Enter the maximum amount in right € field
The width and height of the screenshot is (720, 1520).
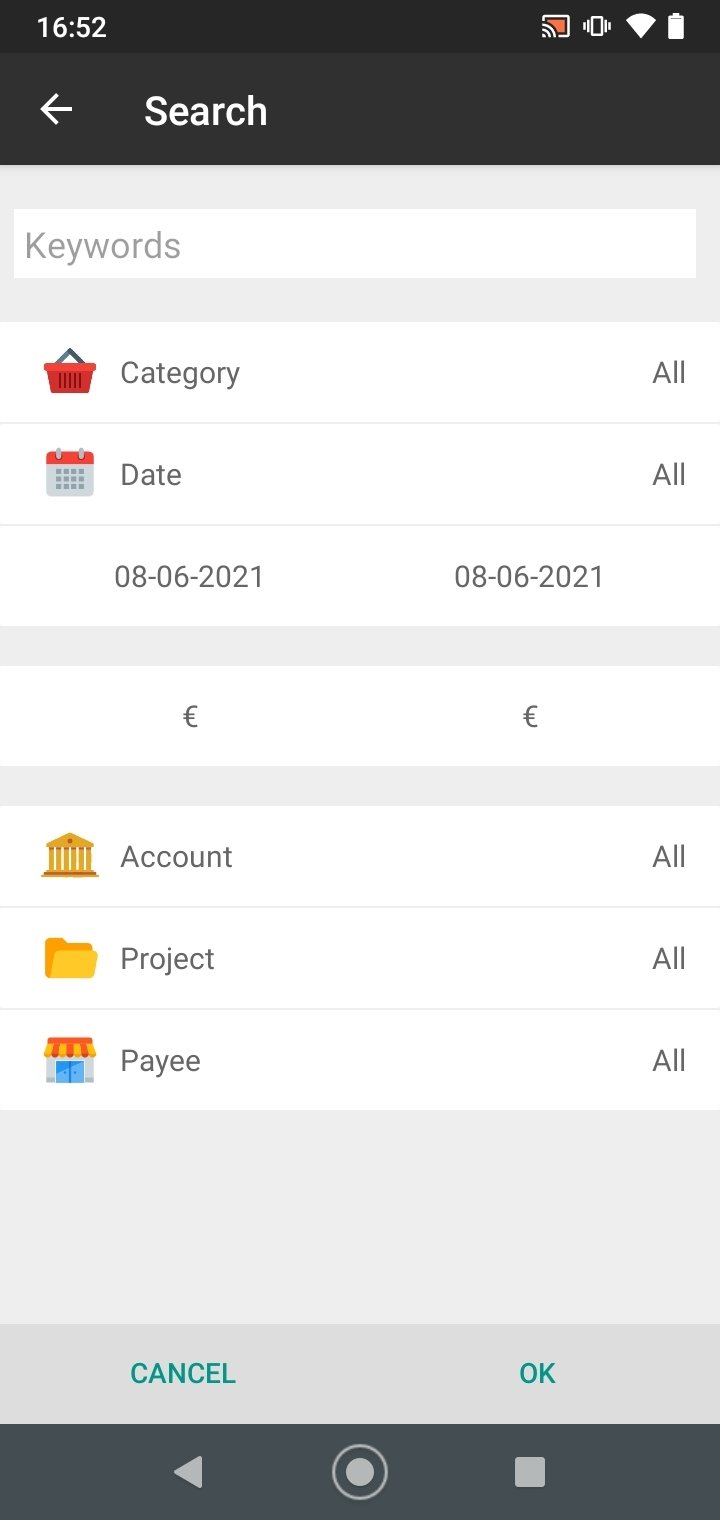click(530, 716)
